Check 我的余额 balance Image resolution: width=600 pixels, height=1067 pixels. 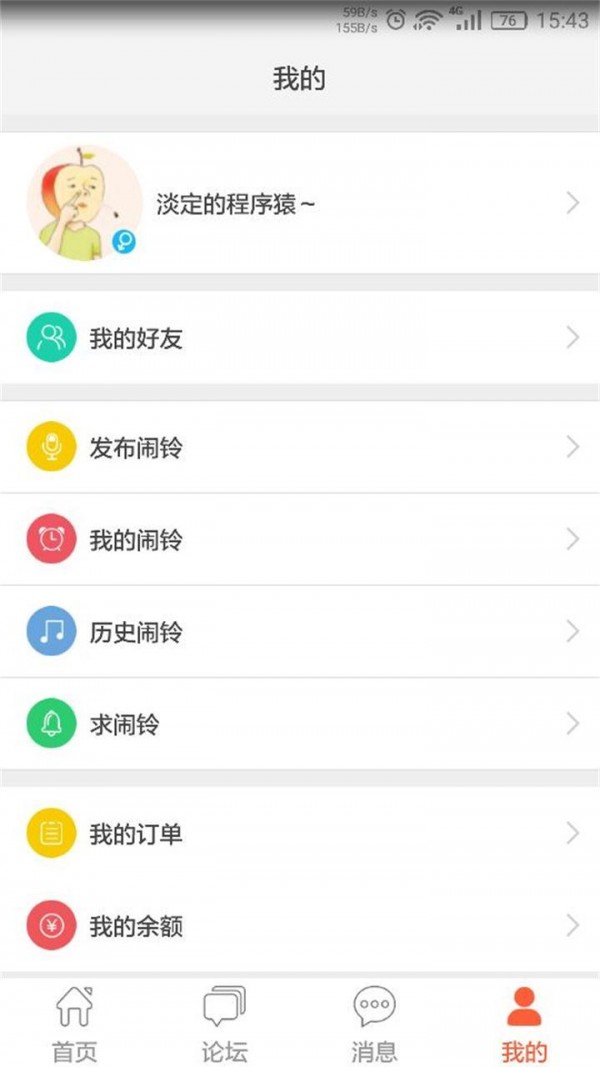point(300,925)
